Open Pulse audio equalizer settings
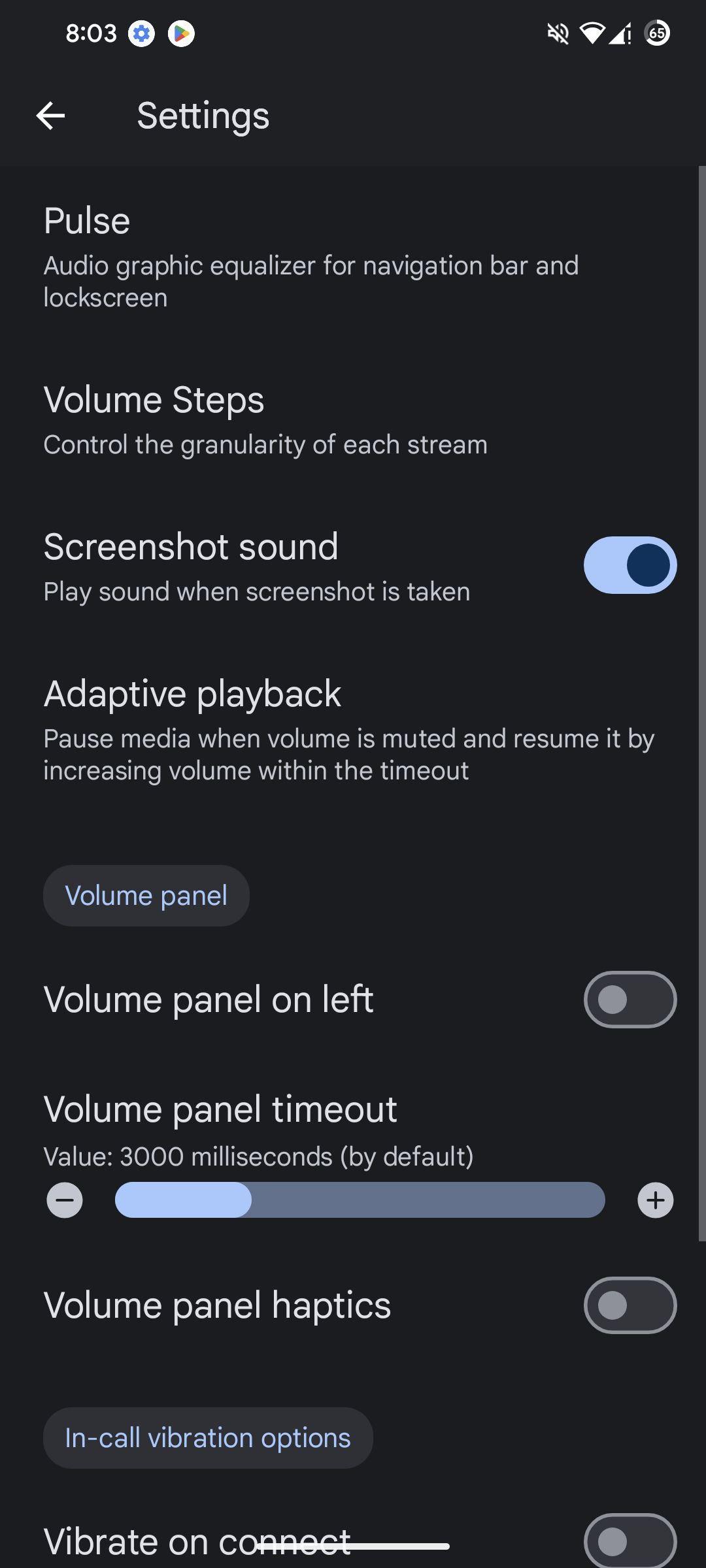Viewport: 706px width, 1568px height. pyautogui.click(x=353, y=256)
